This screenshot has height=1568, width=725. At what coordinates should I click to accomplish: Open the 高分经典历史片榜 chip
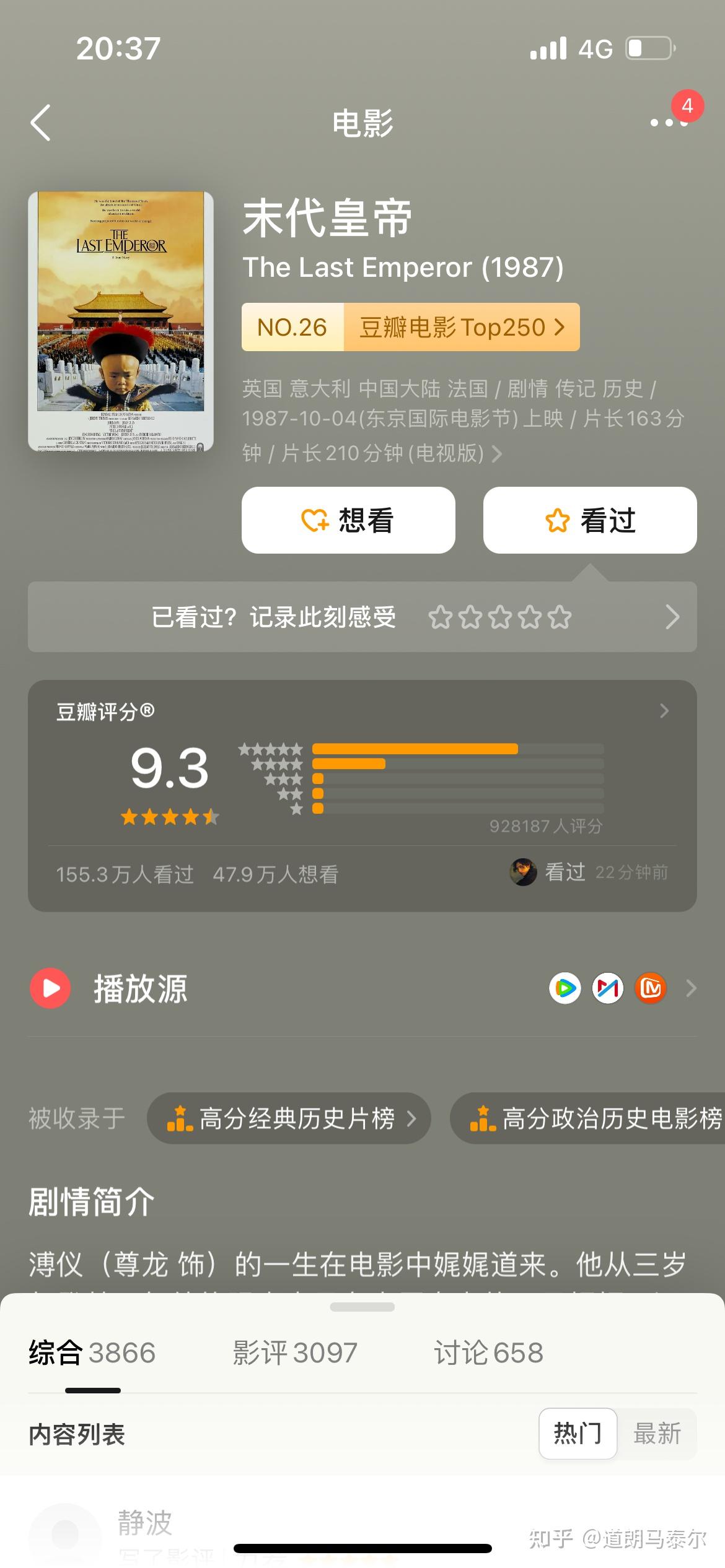click(289, 1118)
